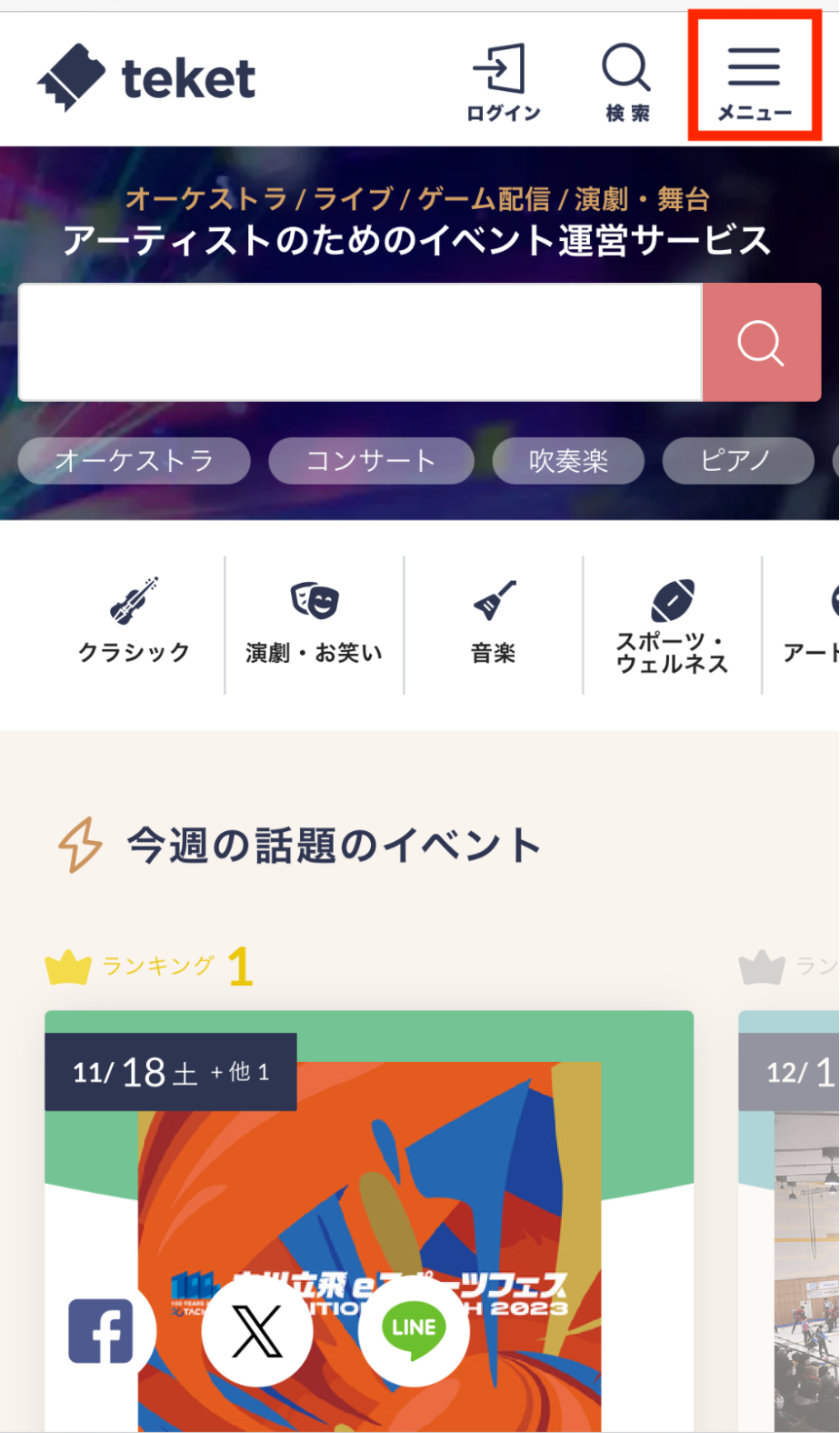Open the event card dated 12/1
840x1433 pixels.
coord(793,1228)
